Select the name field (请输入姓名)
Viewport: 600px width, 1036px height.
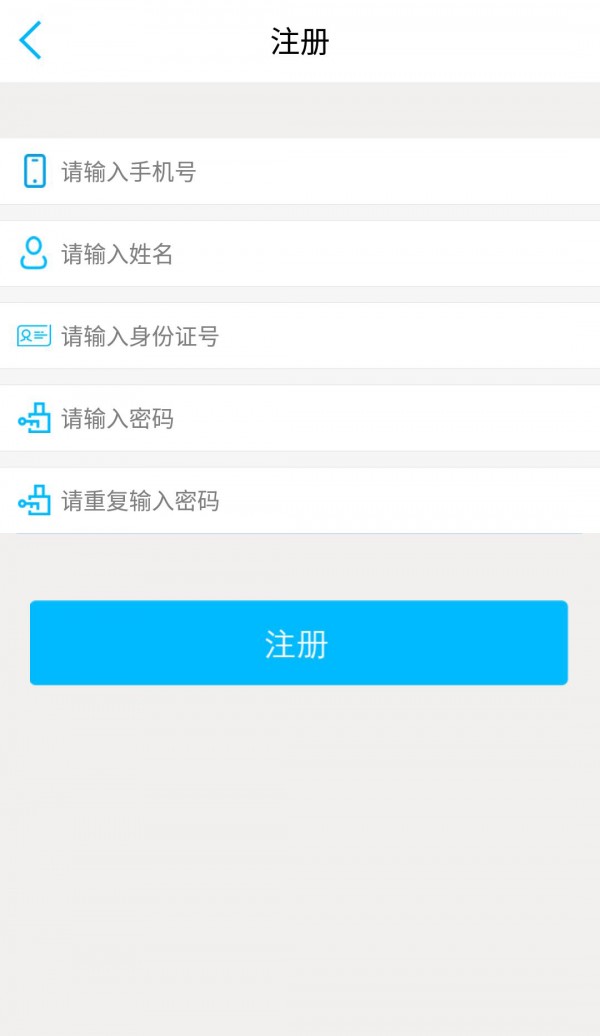[300, 254]
